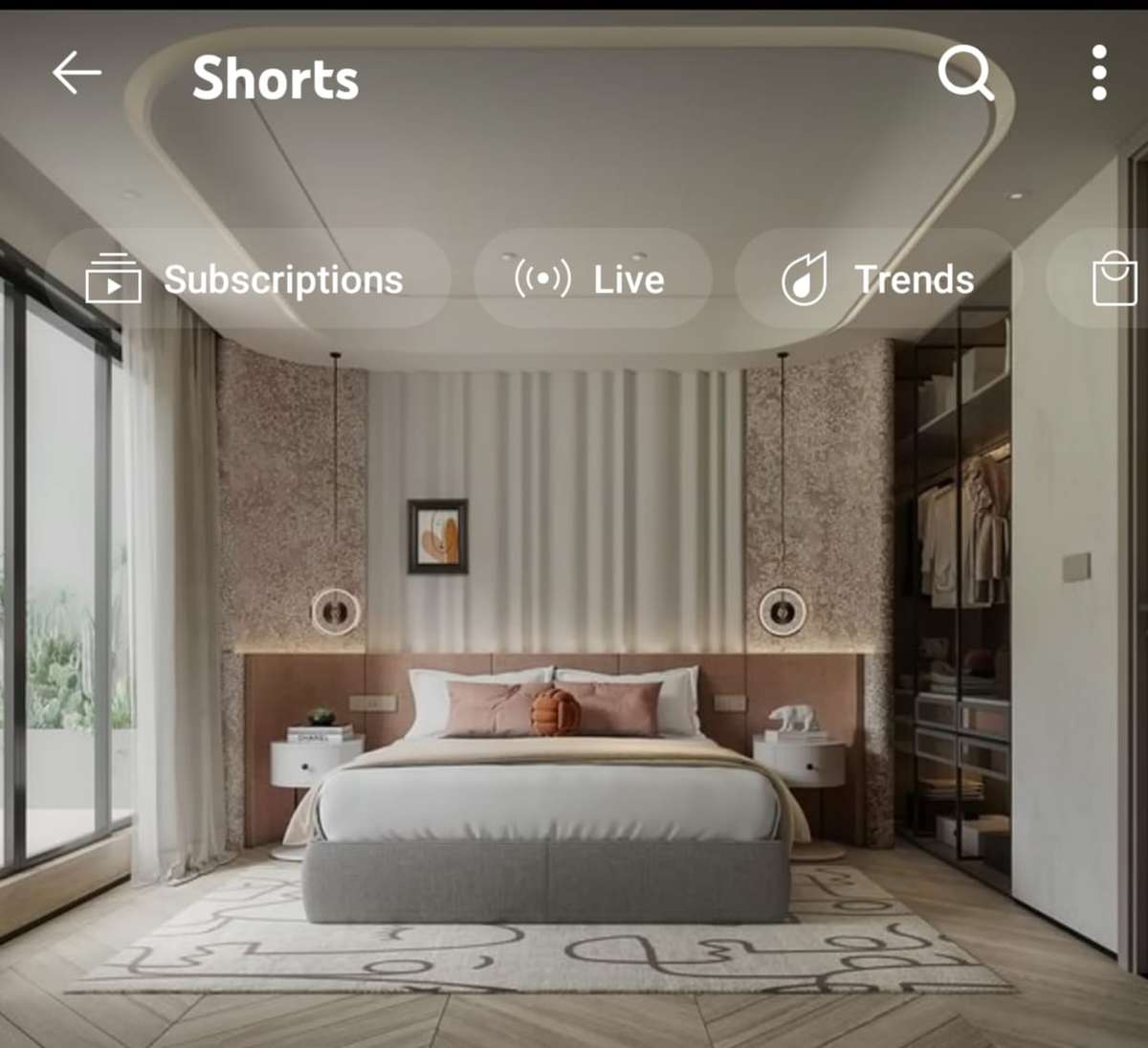Open search in Shorts

tap(965, 74)
